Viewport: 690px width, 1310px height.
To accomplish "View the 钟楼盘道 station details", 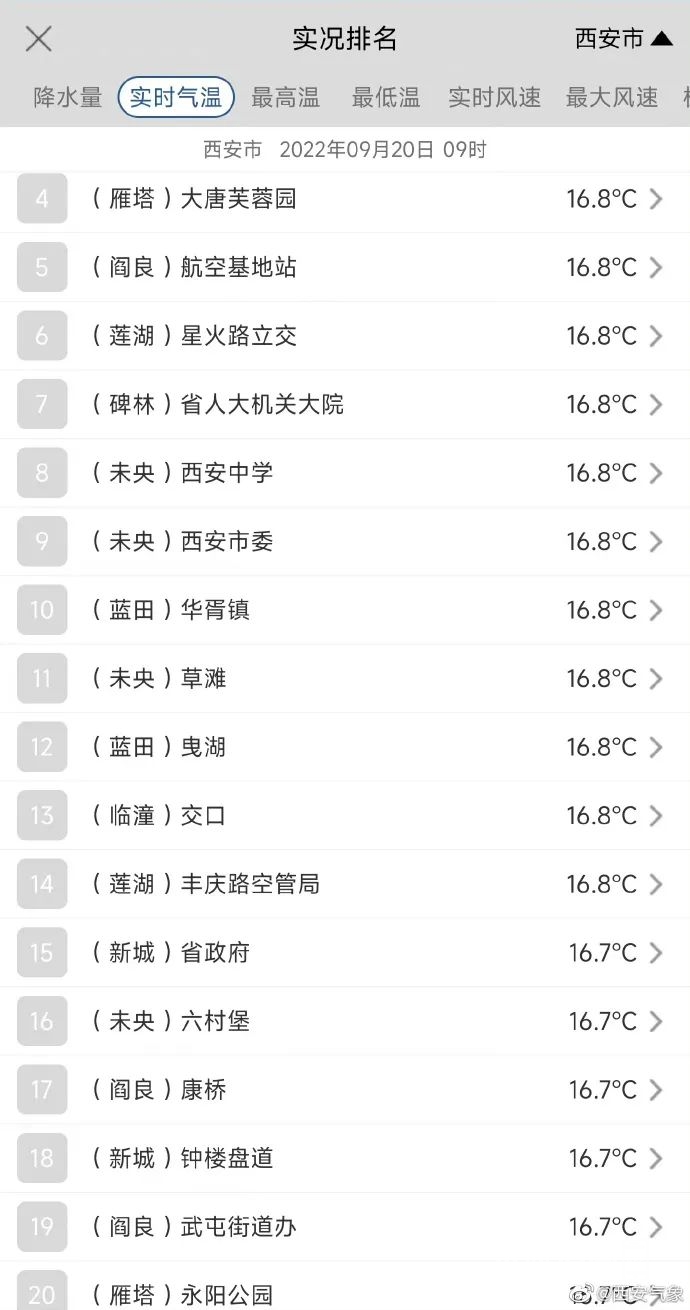I will tap(345, 1158).
